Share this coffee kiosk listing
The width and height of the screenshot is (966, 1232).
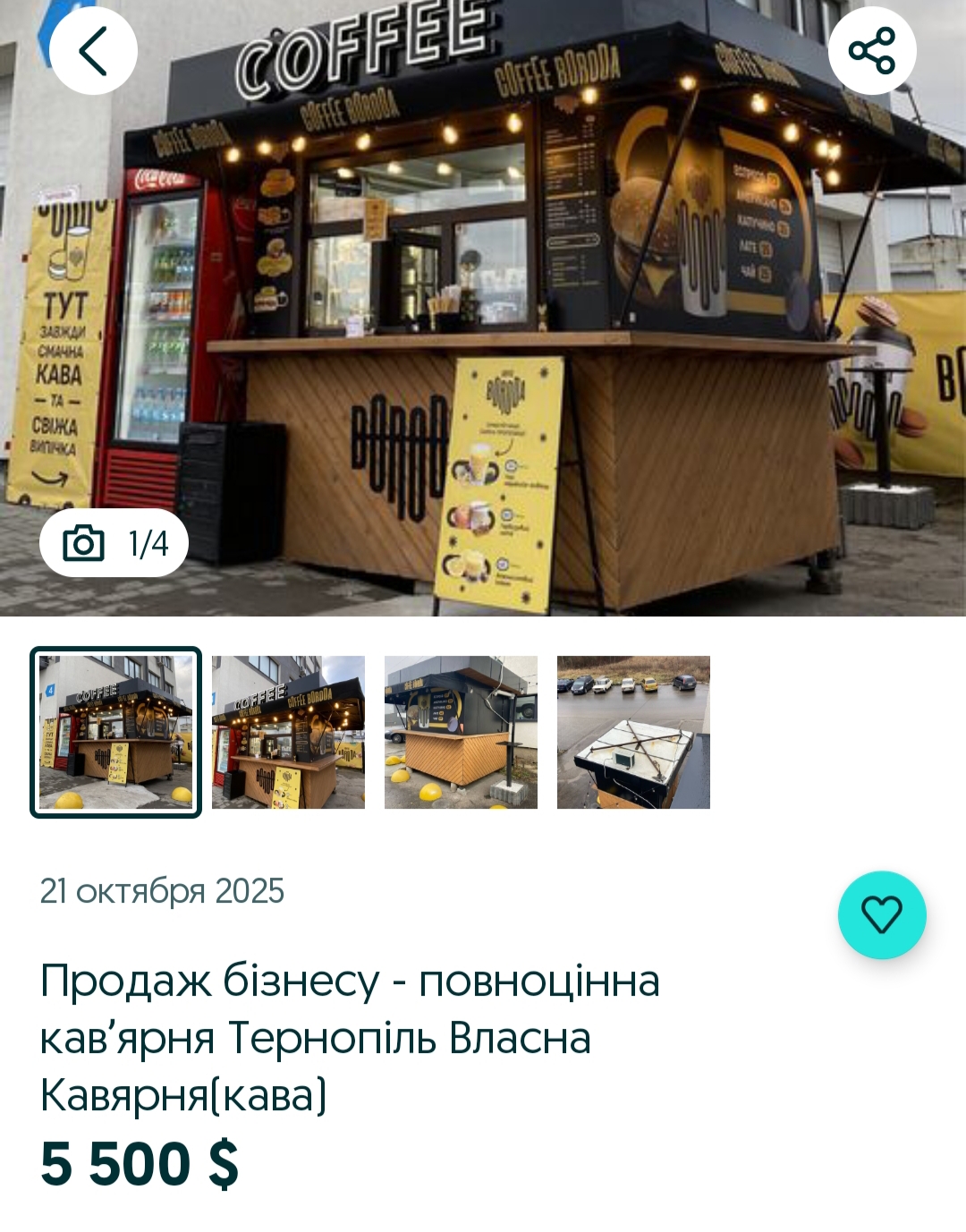872,51
